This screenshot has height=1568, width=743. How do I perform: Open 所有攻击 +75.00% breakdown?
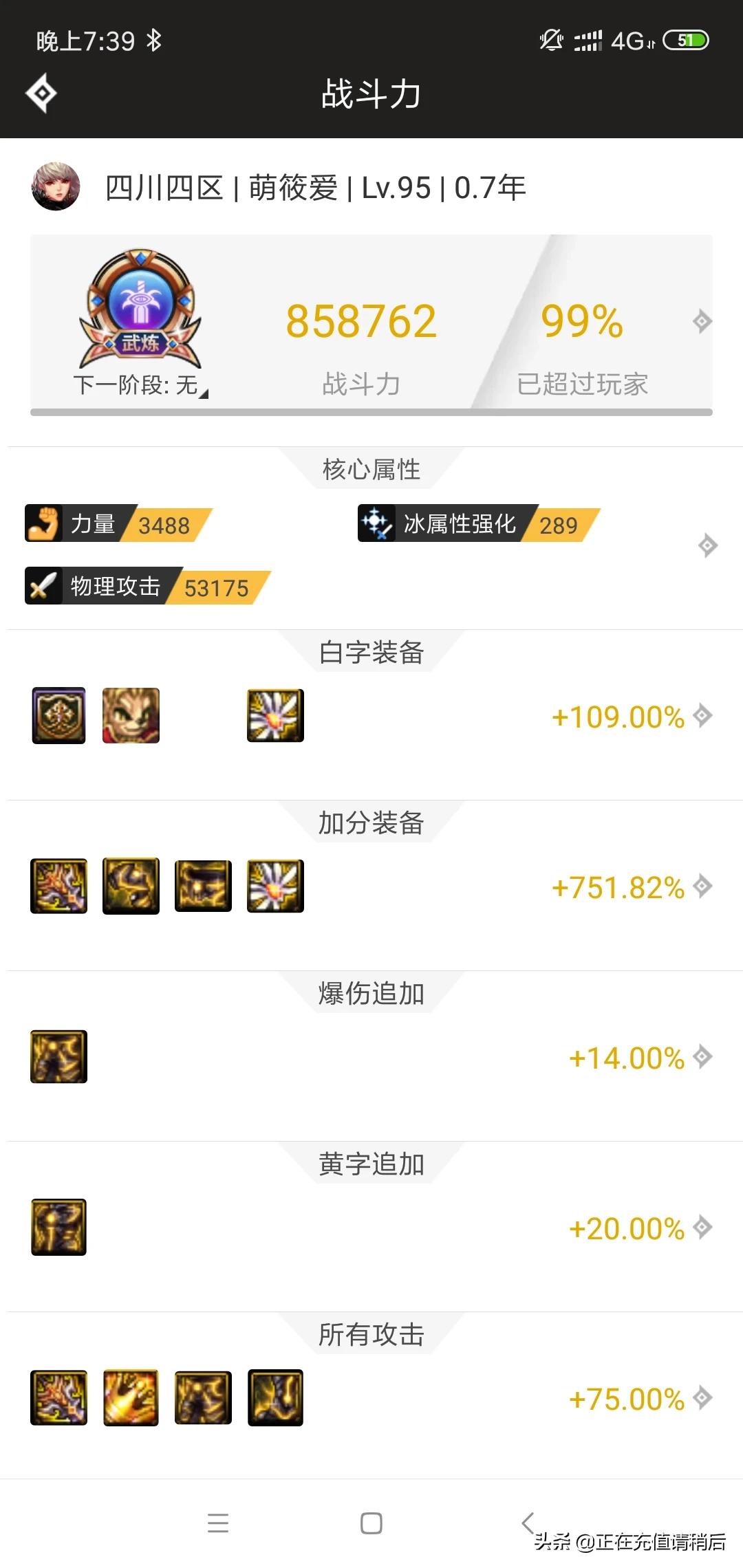tap(702, 1398)
